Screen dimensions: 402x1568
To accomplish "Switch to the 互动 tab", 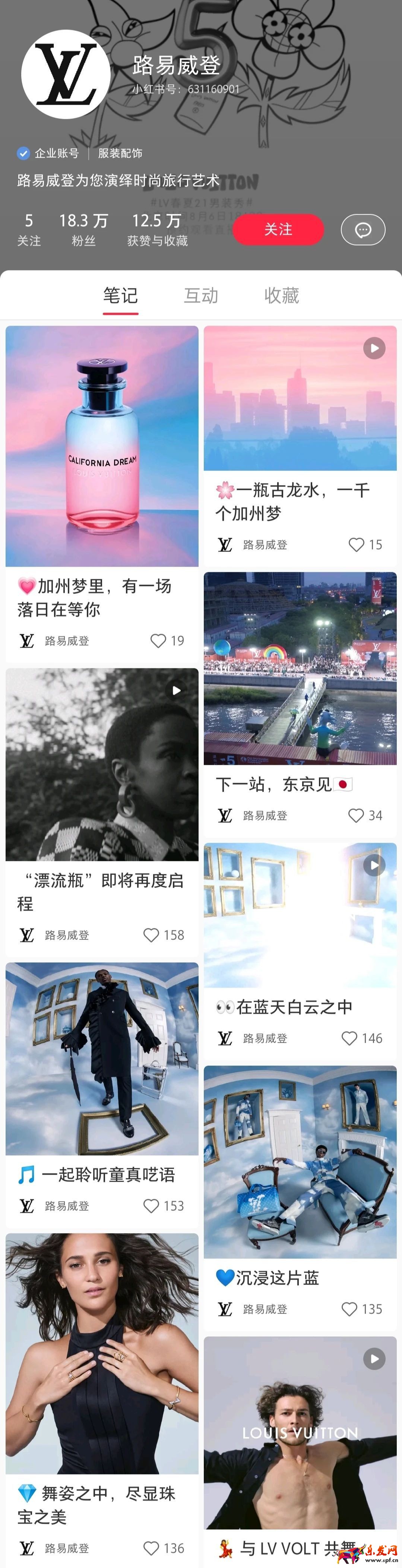I will point(201,296).
